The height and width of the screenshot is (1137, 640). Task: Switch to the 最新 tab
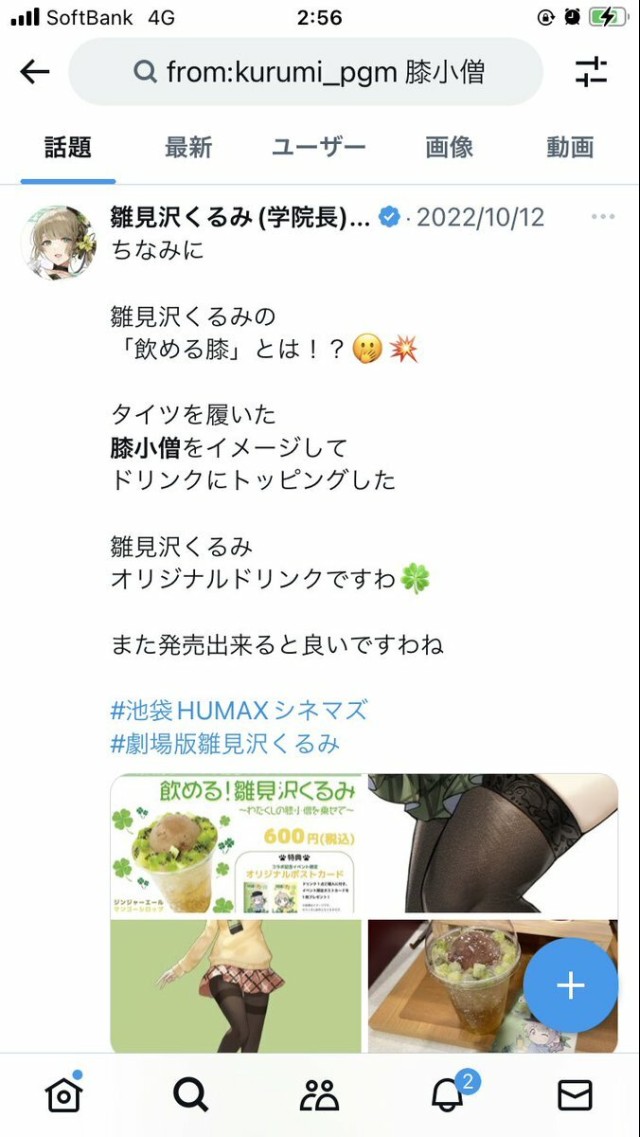point(188,148)
